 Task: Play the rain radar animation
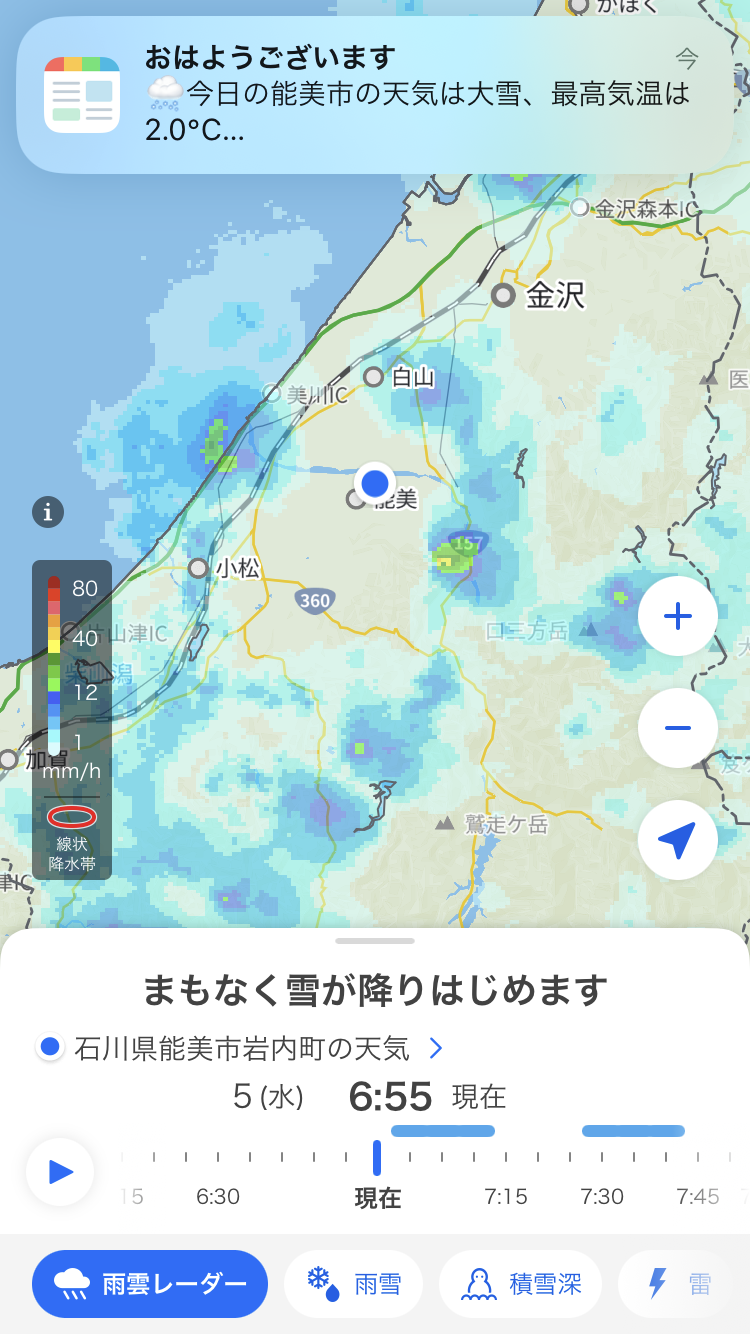coord(60,1171)
